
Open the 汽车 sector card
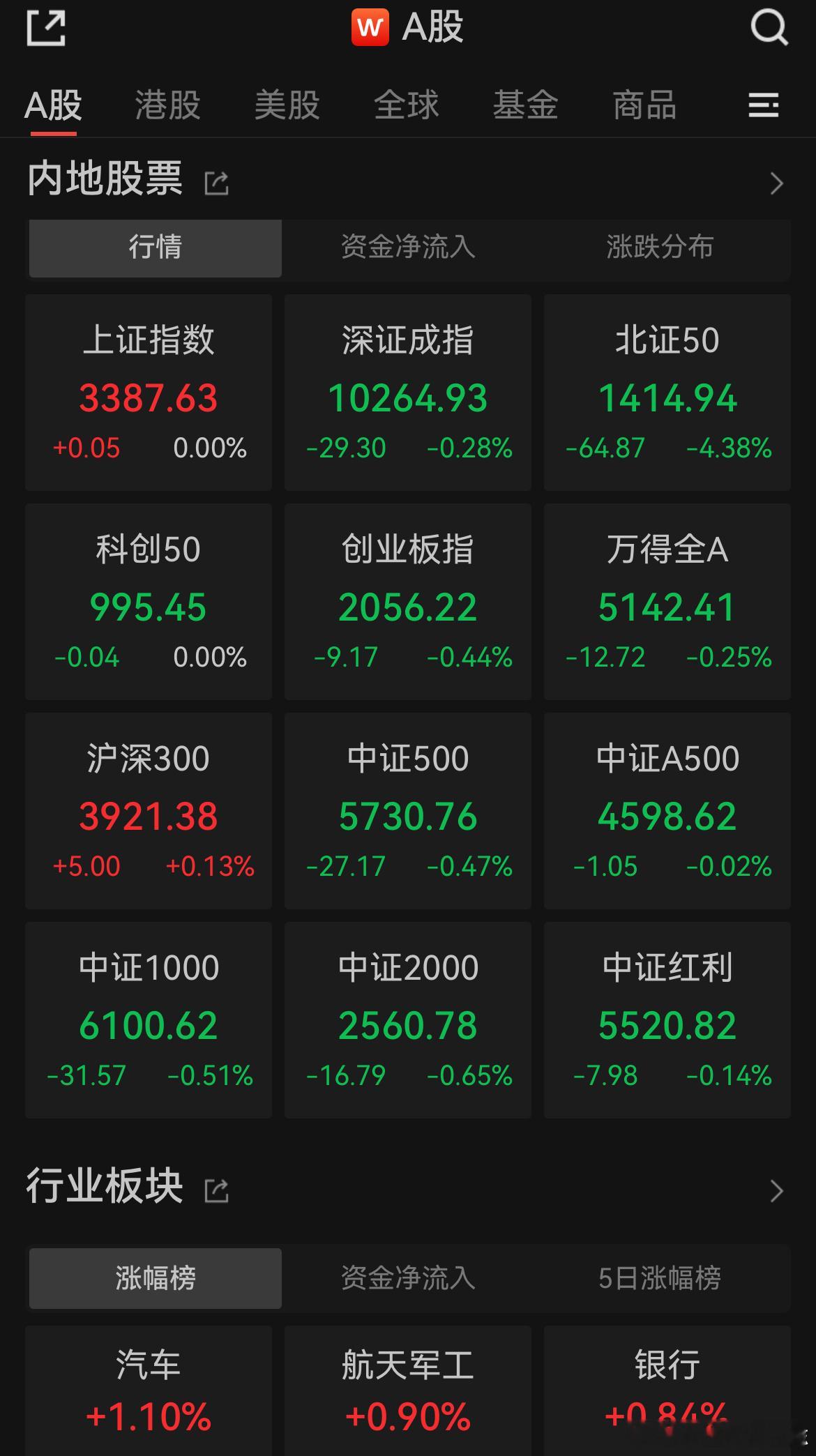(149, 1390)
